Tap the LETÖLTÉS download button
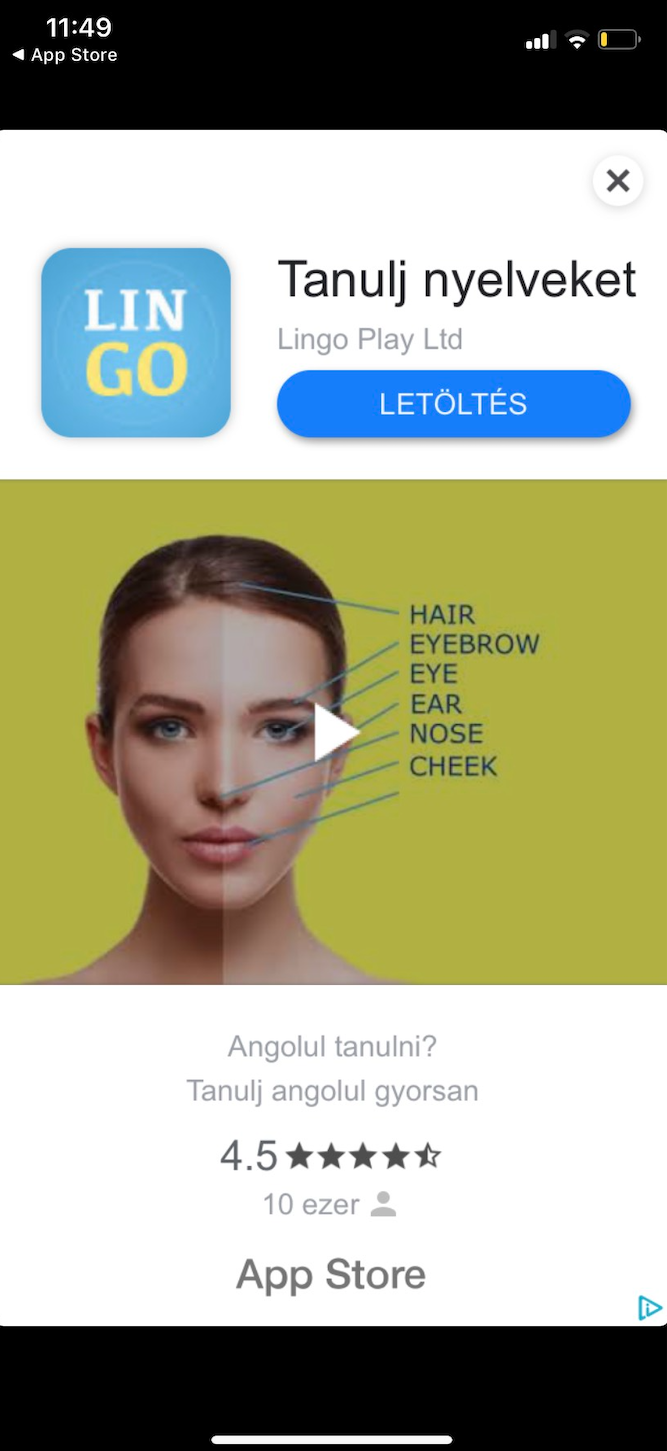 click(454, 404)
